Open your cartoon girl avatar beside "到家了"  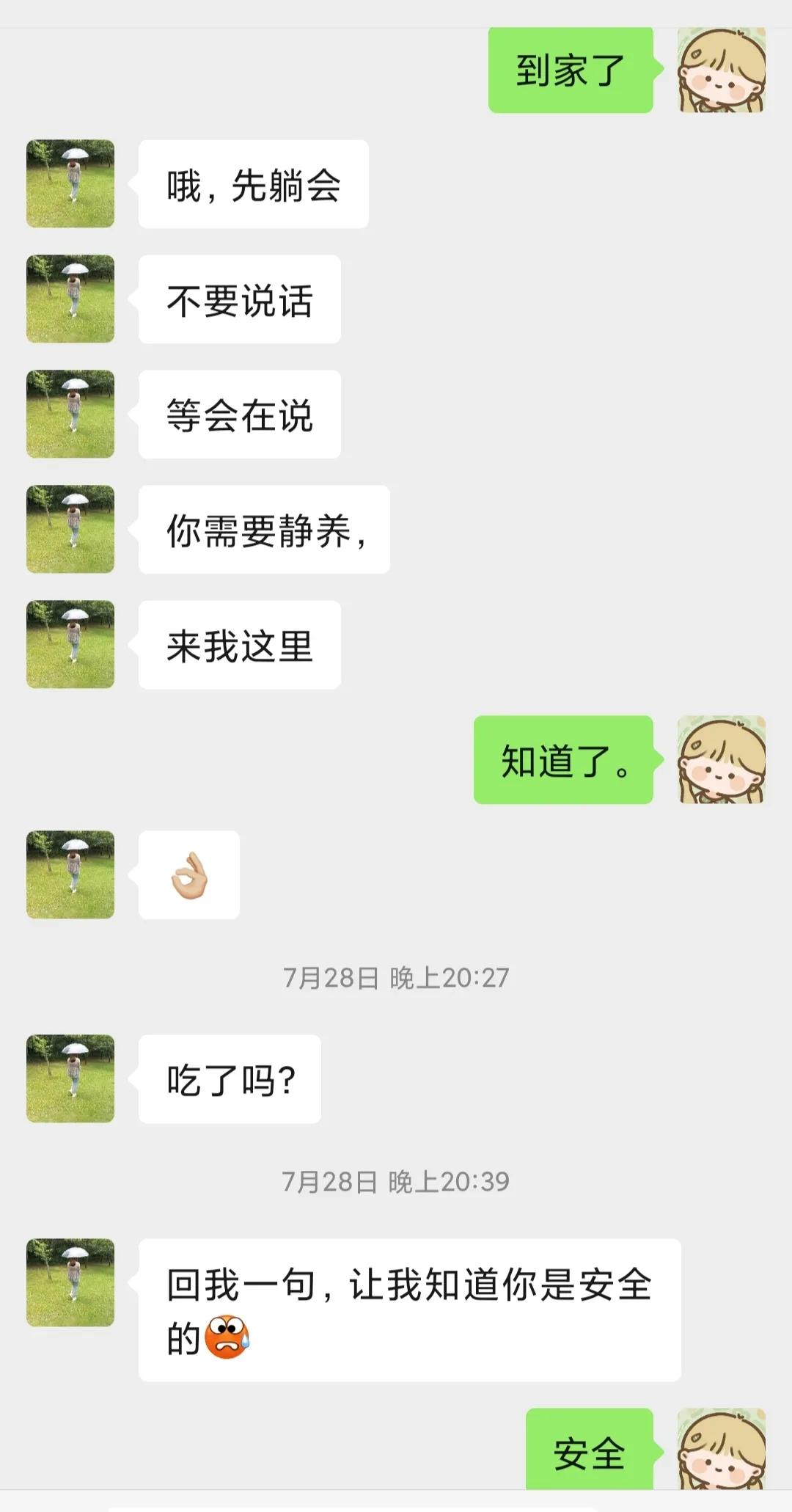[722, 70]
